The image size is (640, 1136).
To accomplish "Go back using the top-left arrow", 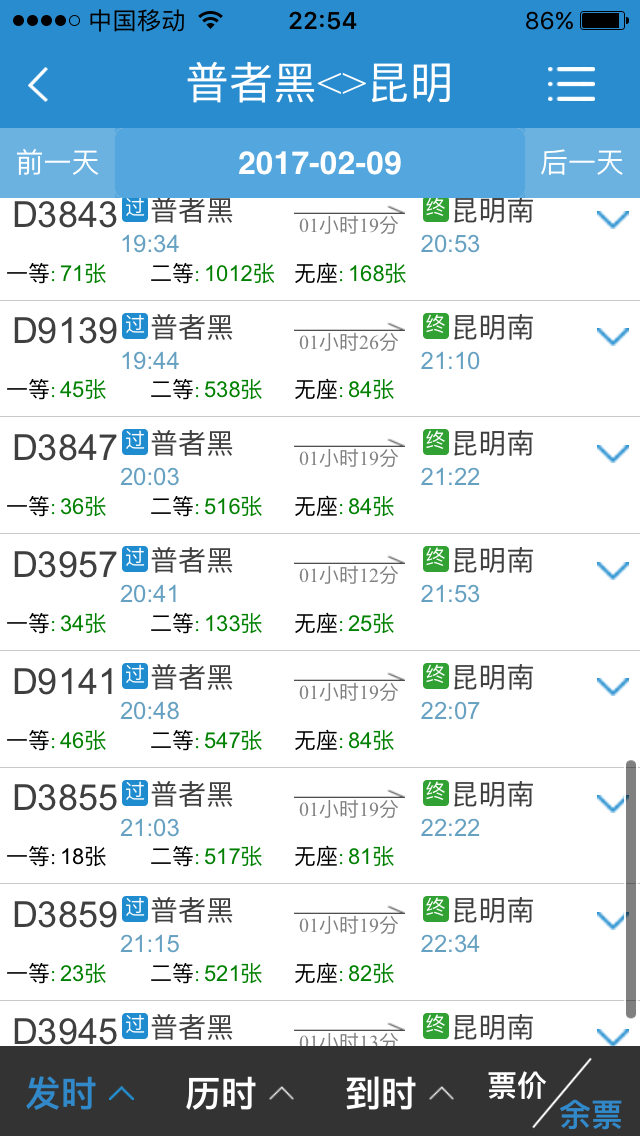I will pyautogui.click(x=38, y=84).
